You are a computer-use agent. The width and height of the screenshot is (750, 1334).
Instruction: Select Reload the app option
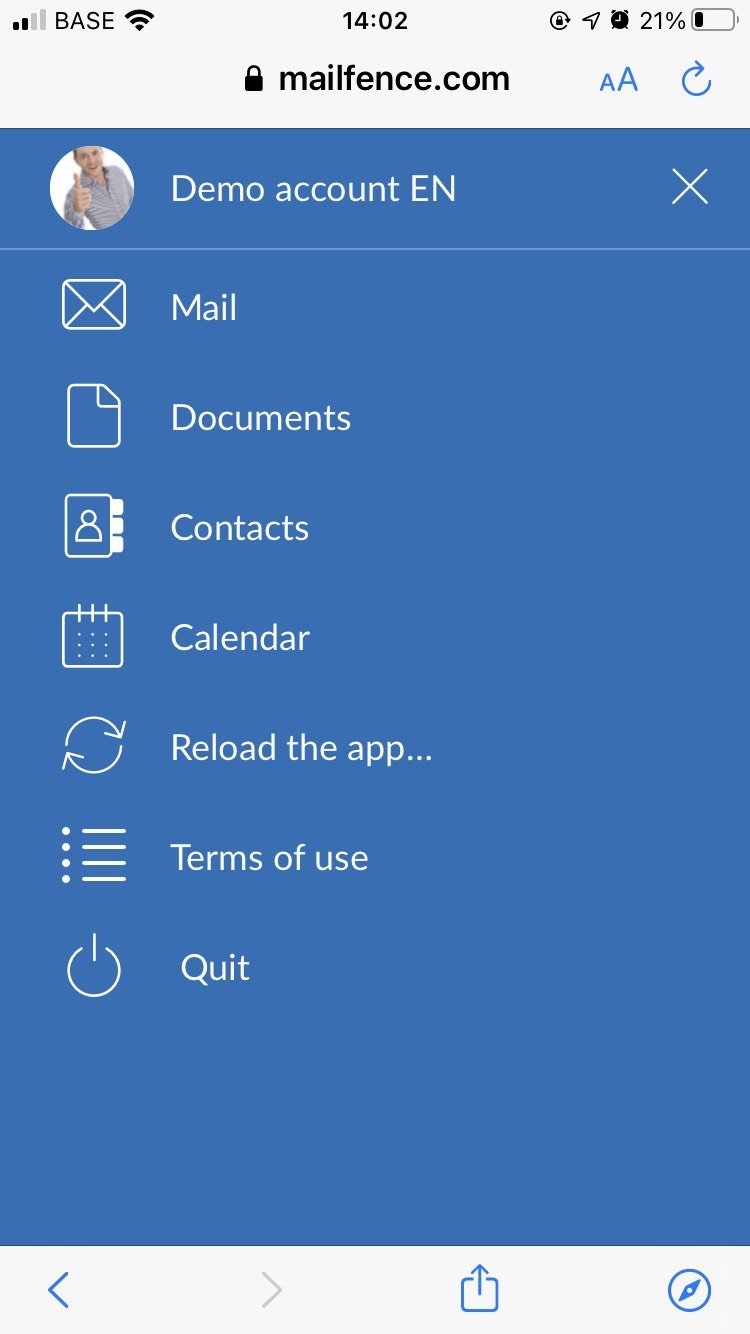point(302,746)
